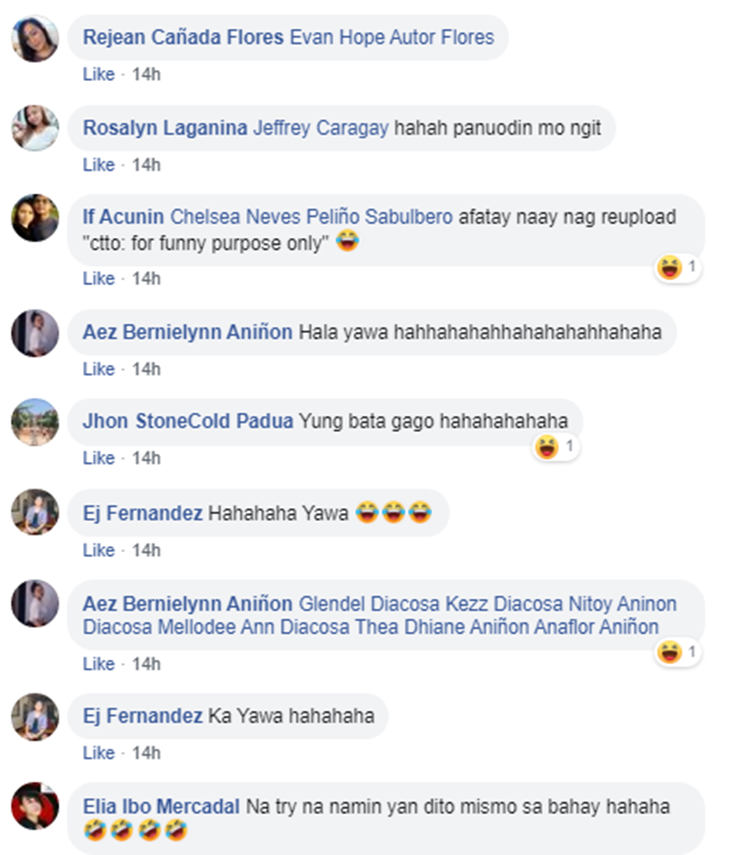This screenshot has height=855, width=750.
Task: Open Elia Ibo Mercadal's profile picture
Action: [35, 806]
